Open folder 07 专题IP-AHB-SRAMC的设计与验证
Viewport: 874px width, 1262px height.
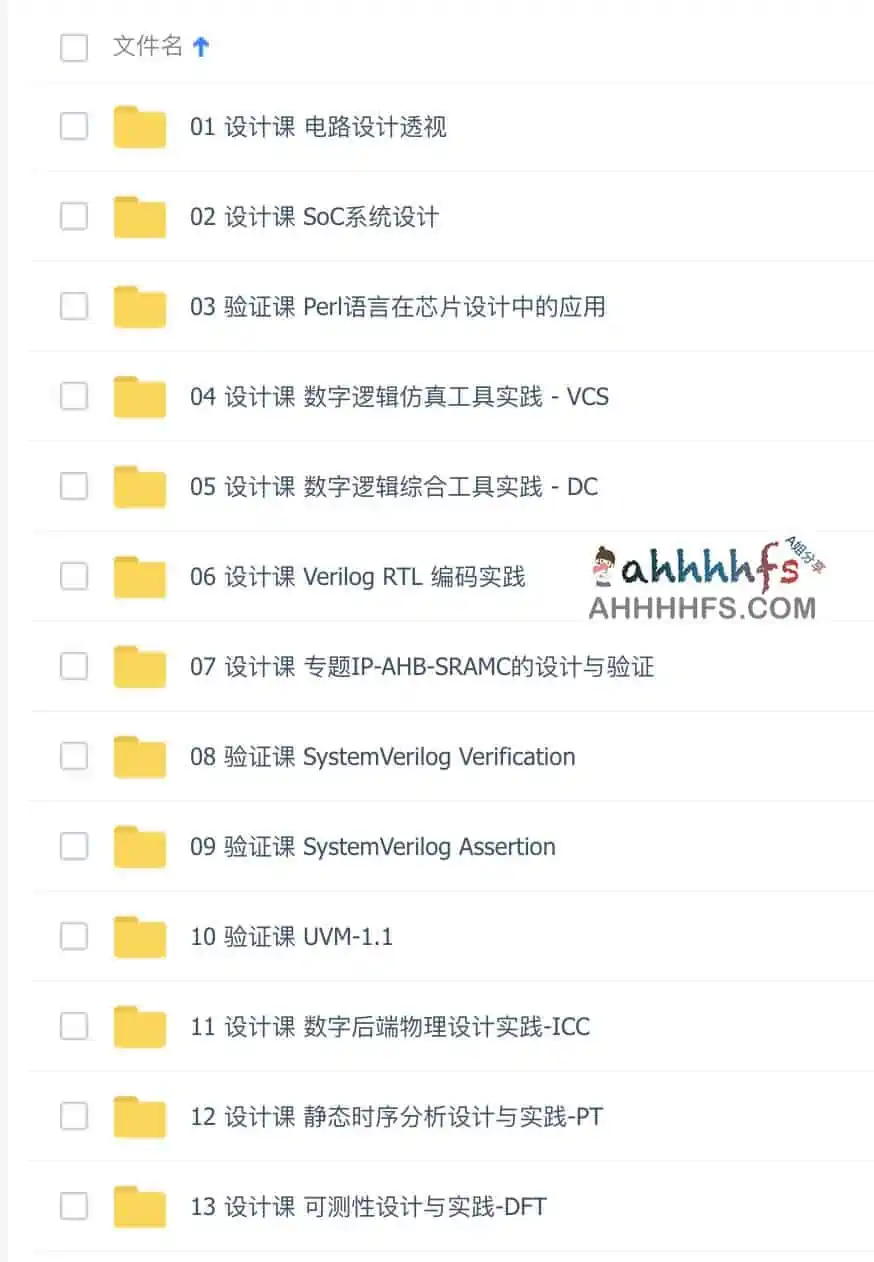(421, 667)
